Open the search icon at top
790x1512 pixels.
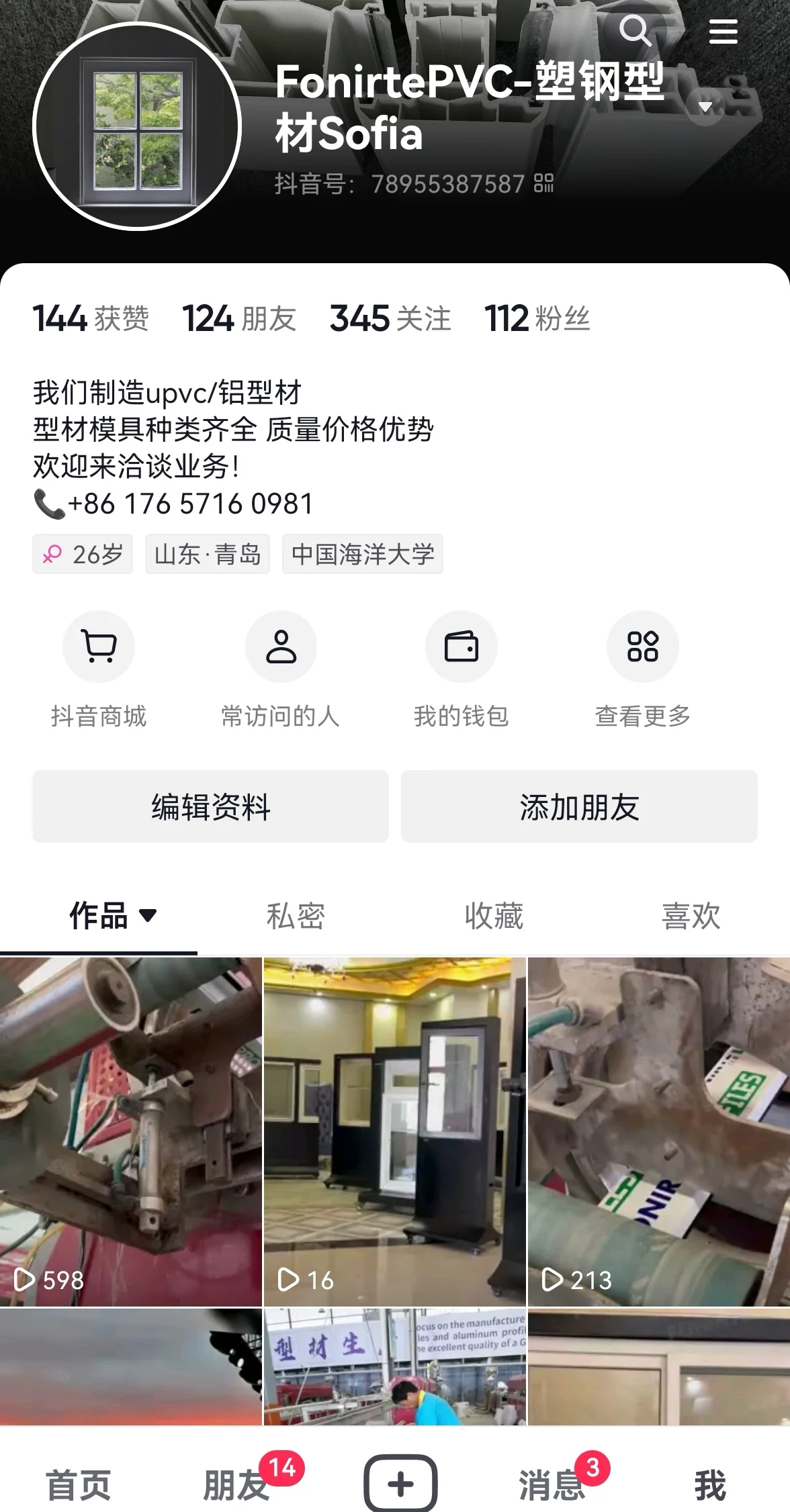(x=635, y=31)
